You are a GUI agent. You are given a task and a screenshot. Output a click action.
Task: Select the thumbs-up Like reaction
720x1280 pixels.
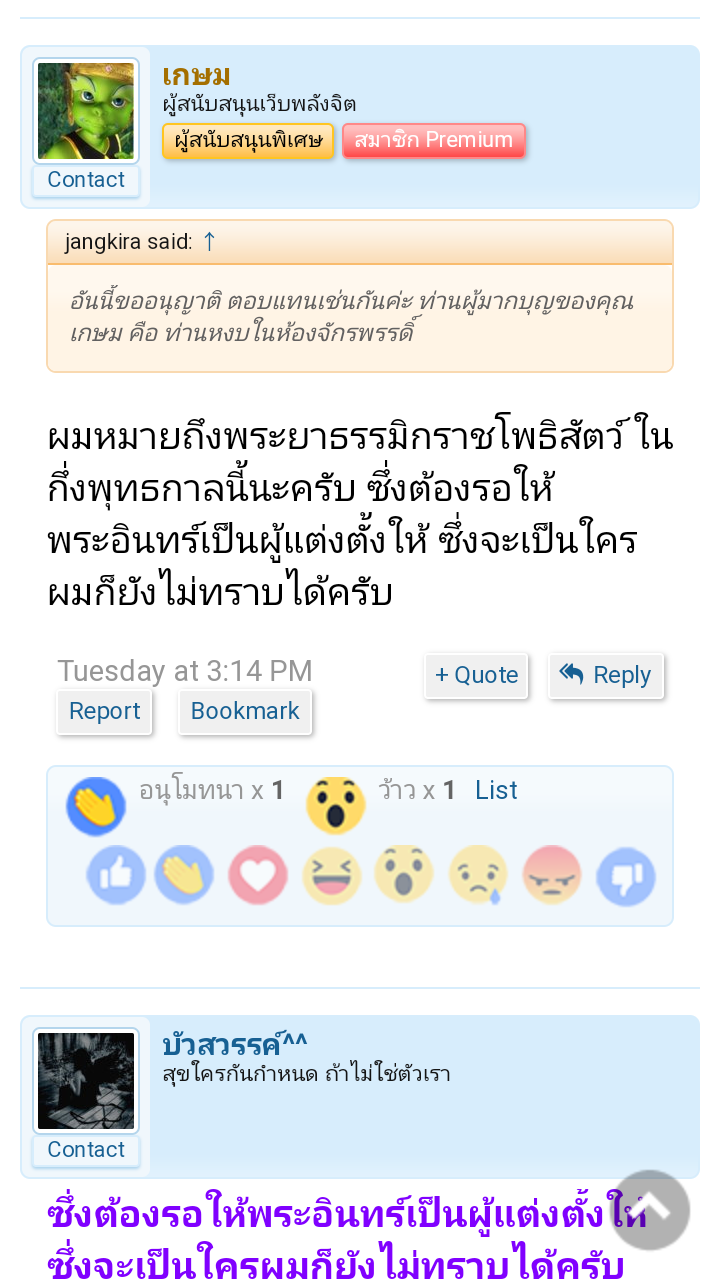(115, 874)
